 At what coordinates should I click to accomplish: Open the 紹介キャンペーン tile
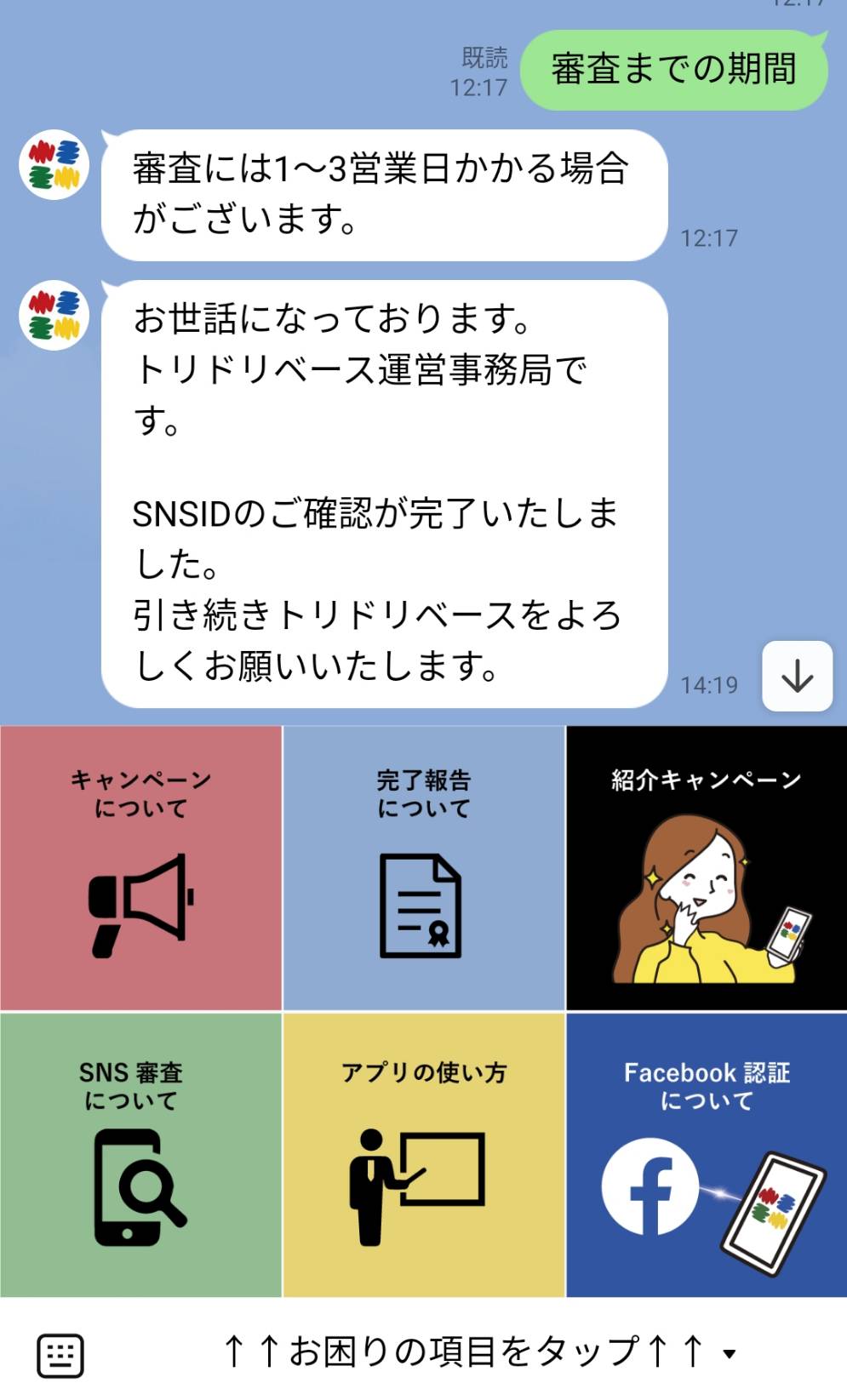(707, 868)
